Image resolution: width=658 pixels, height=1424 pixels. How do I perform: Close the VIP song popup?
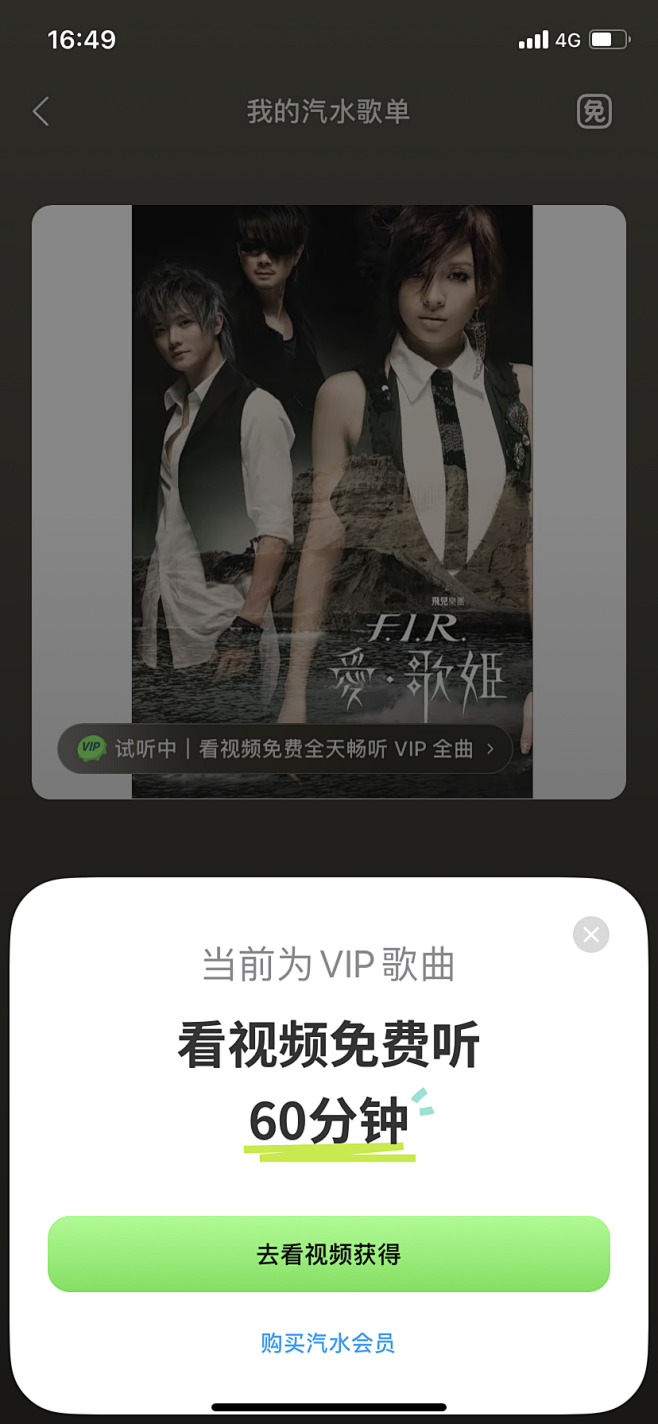coord(591,934)
